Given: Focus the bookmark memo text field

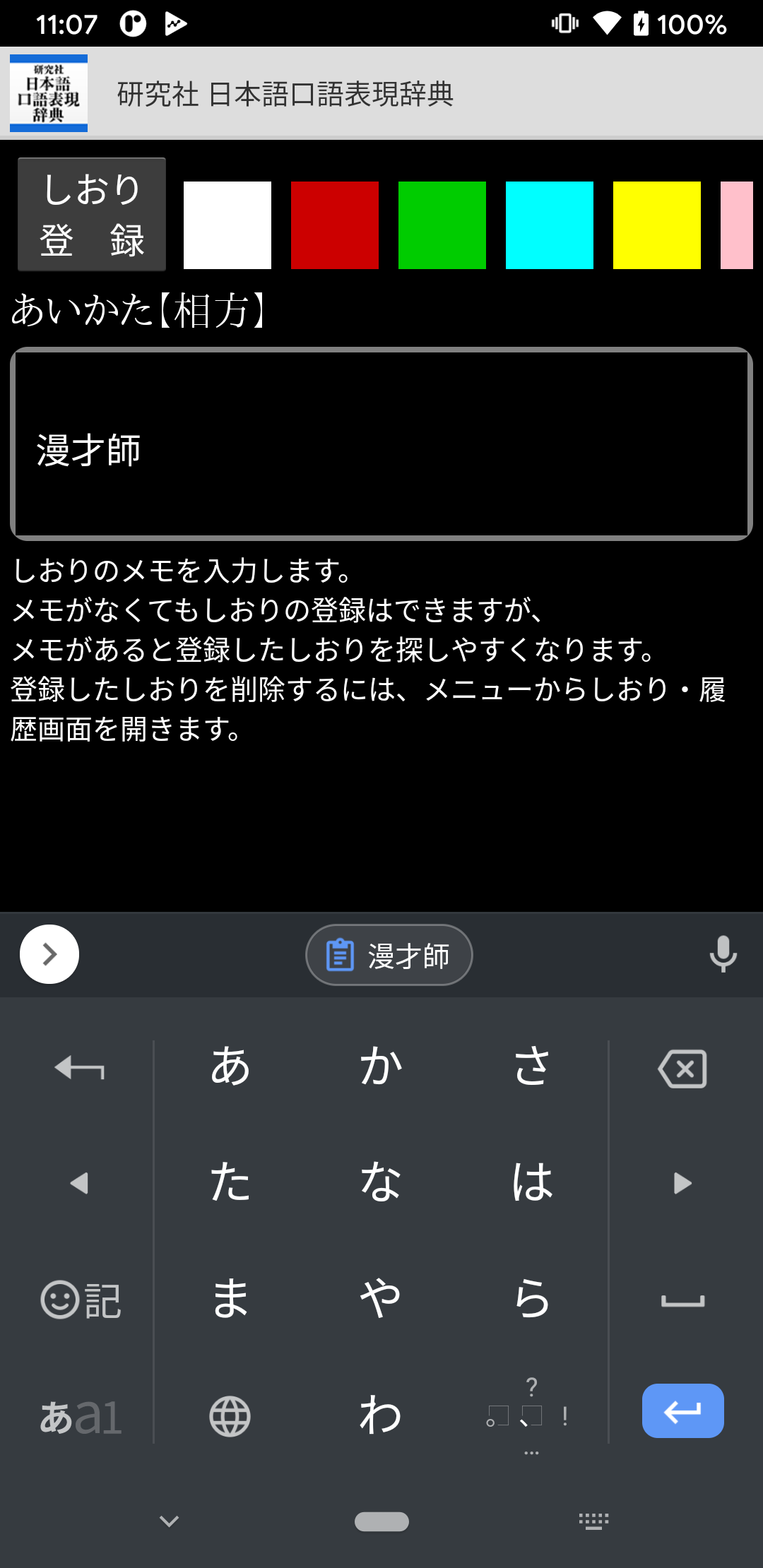Looking at the screenshot, I should click(381, 444).
